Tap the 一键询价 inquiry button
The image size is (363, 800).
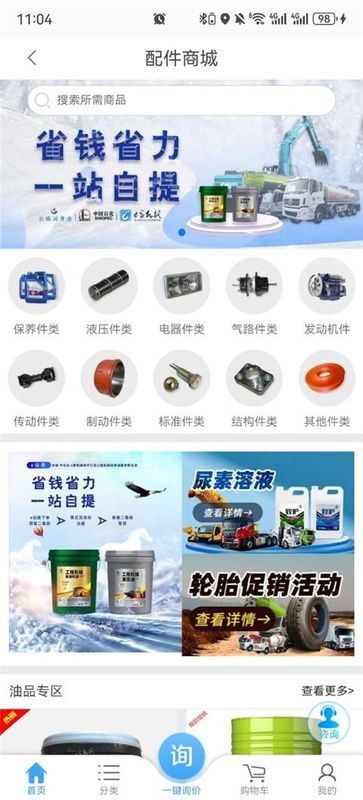(x=181, y=764)
